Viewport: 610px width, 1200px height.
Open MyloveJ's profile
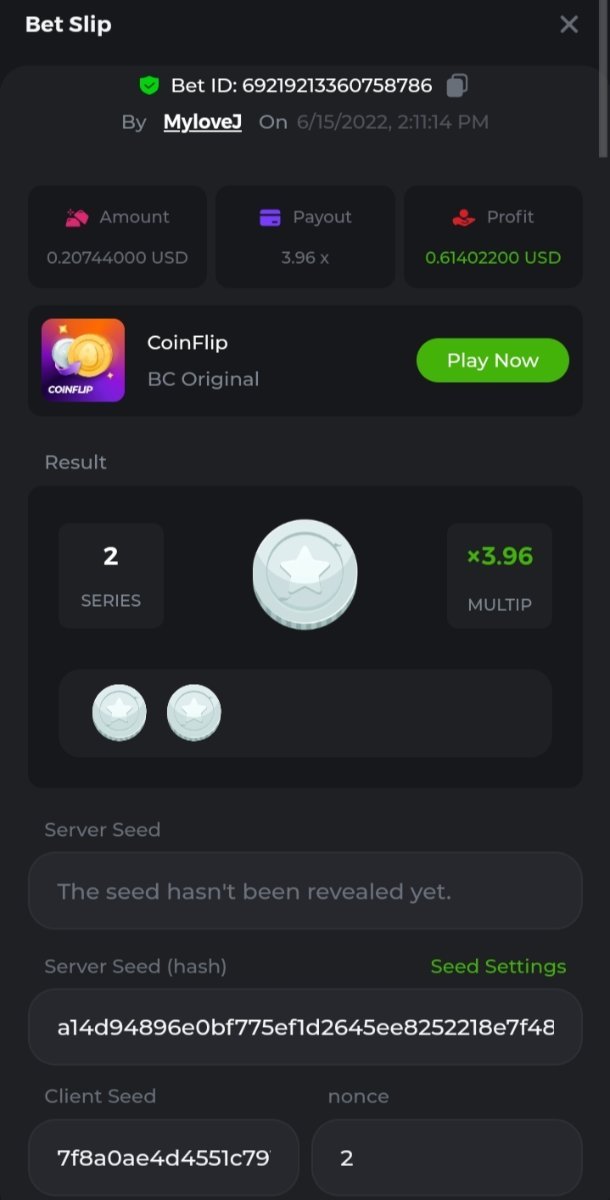202,122
